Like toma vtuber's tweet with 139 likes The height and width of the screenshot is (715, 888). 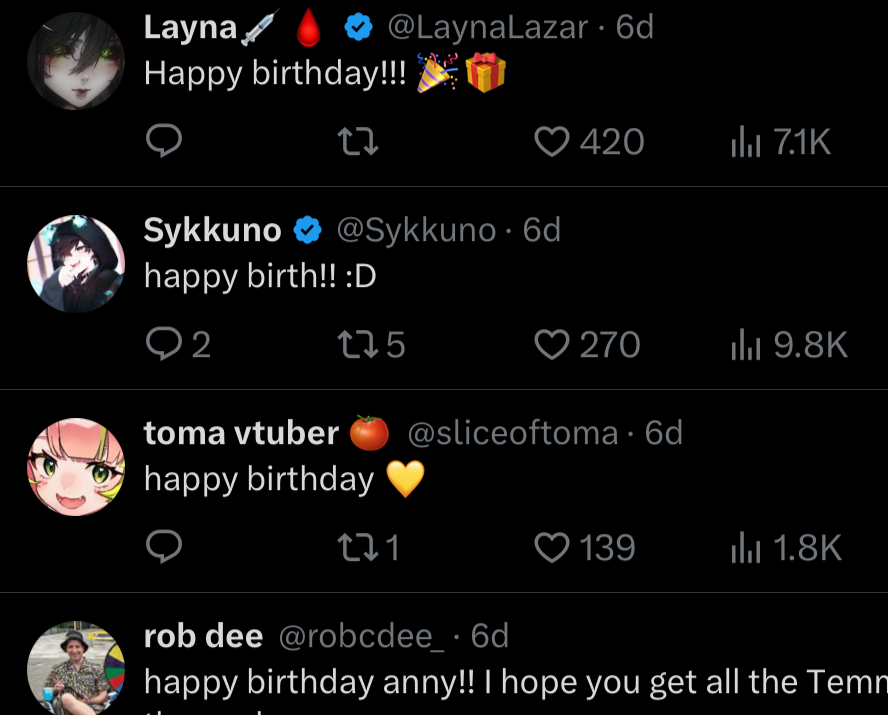(x=551, y=547)
